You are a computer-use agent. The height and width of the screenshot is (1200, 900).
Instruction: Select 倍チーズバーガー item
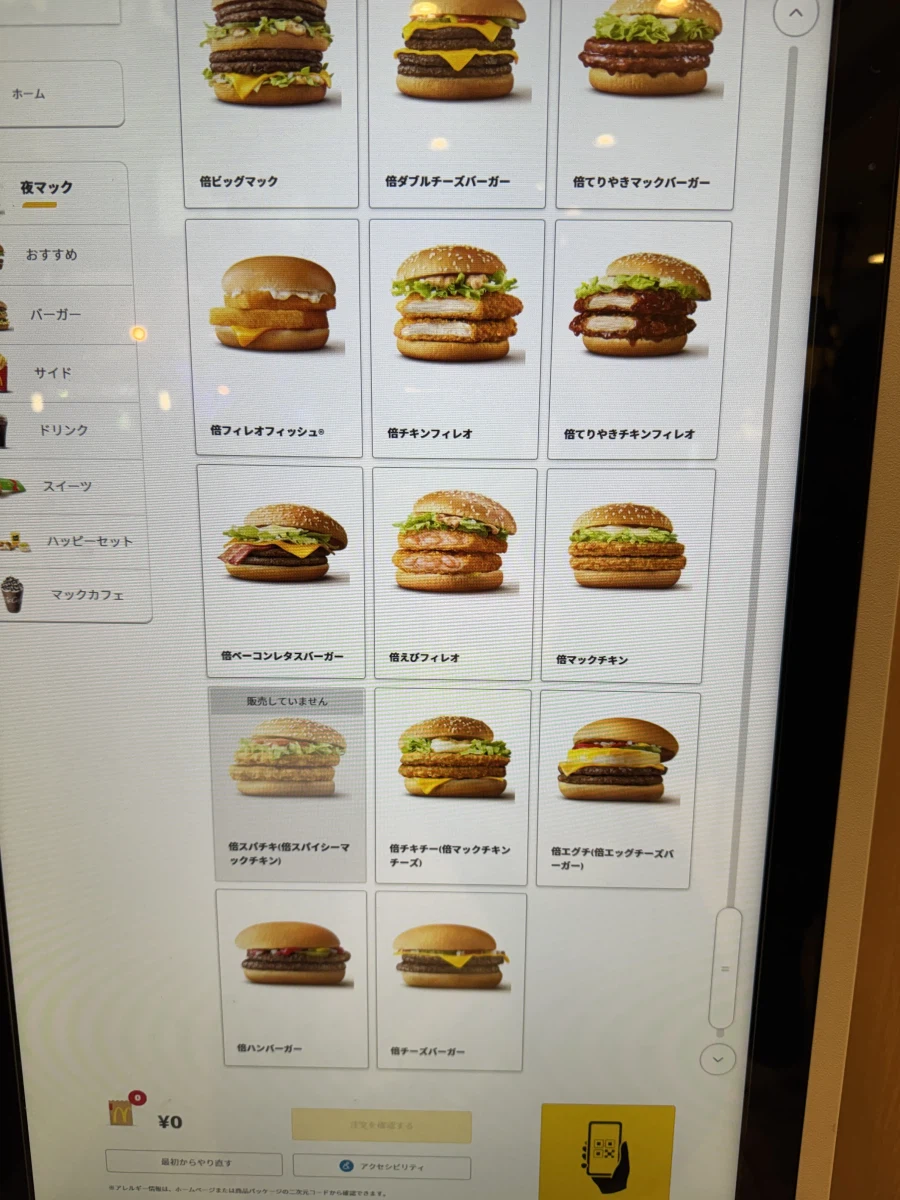[x=450, y=978]
